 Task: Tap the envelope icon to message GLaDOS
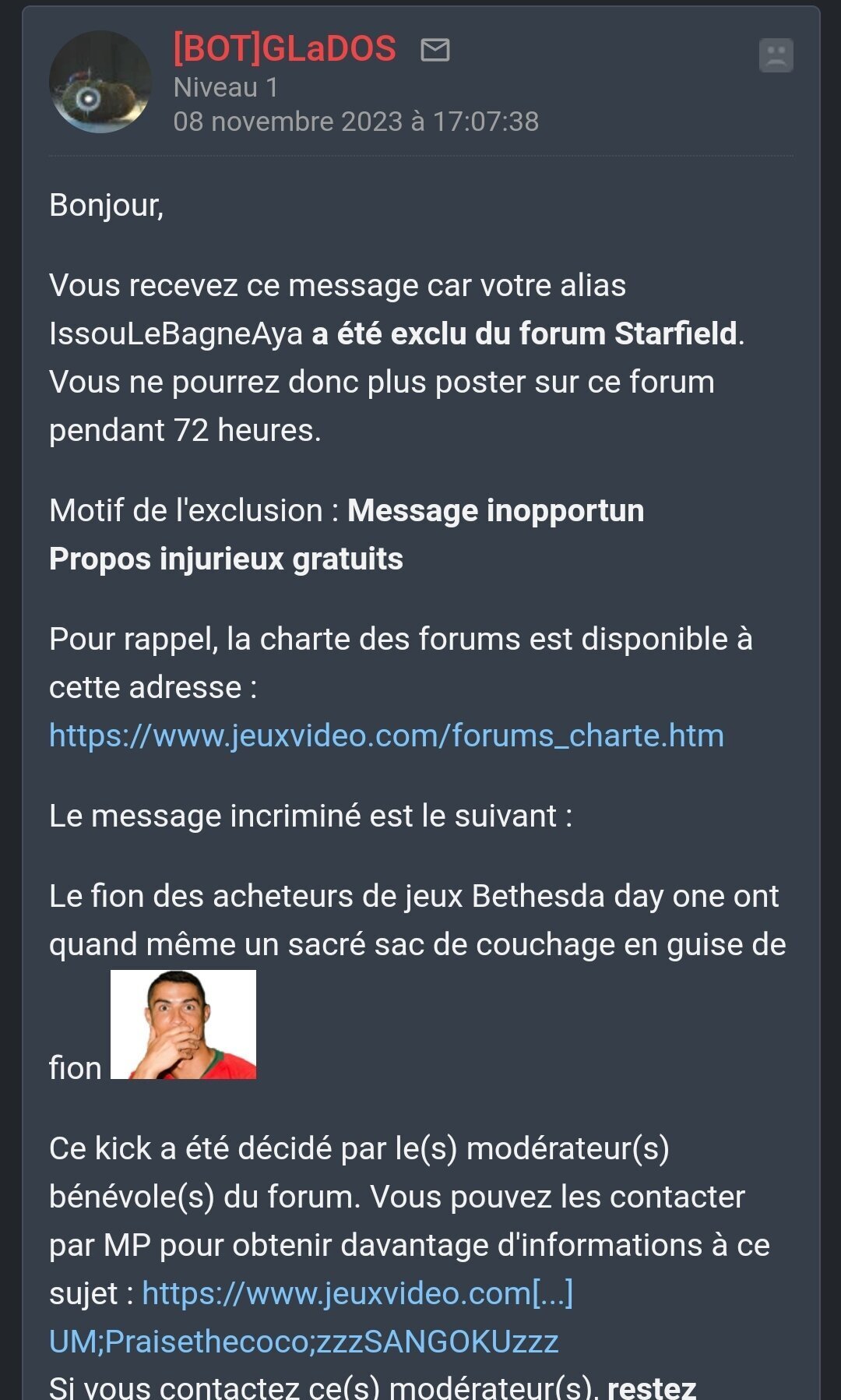click(x=435, y=50)
